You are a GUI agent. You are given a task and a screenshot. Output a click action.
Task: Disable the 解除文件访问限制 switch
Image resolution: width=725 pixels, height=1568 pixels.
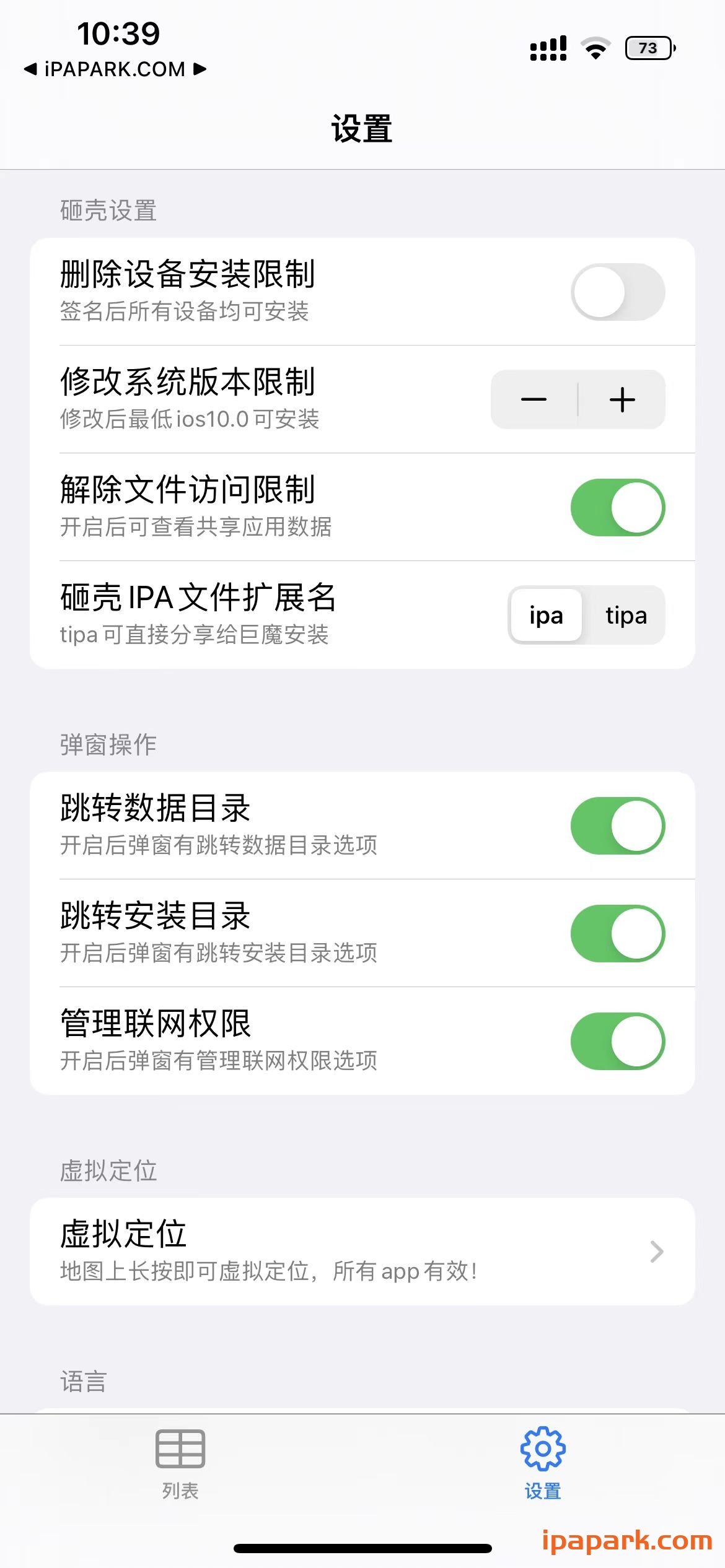[619, 507]
